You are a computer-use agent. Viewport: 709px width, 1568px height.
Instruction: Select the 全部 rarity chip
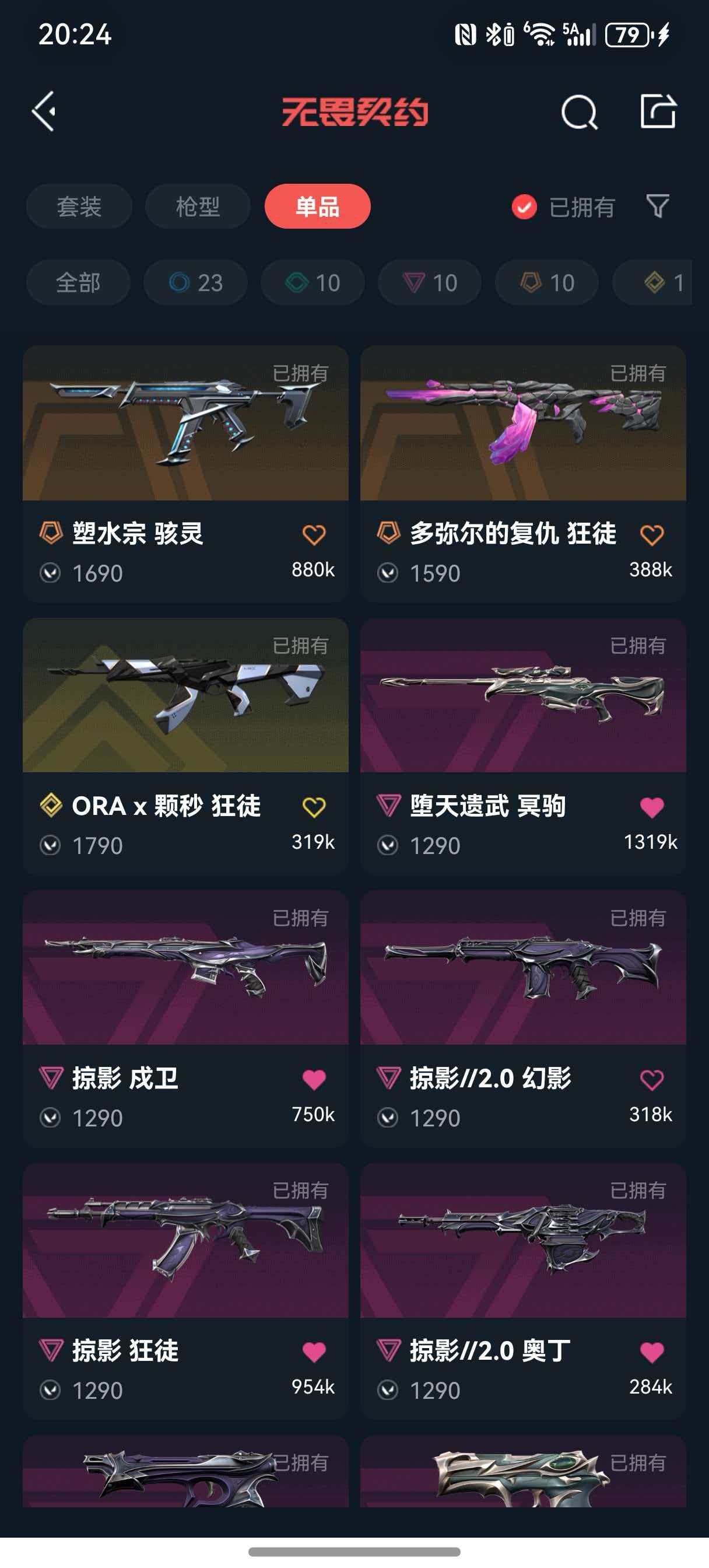pyautogui.click(x=78, y=282)
